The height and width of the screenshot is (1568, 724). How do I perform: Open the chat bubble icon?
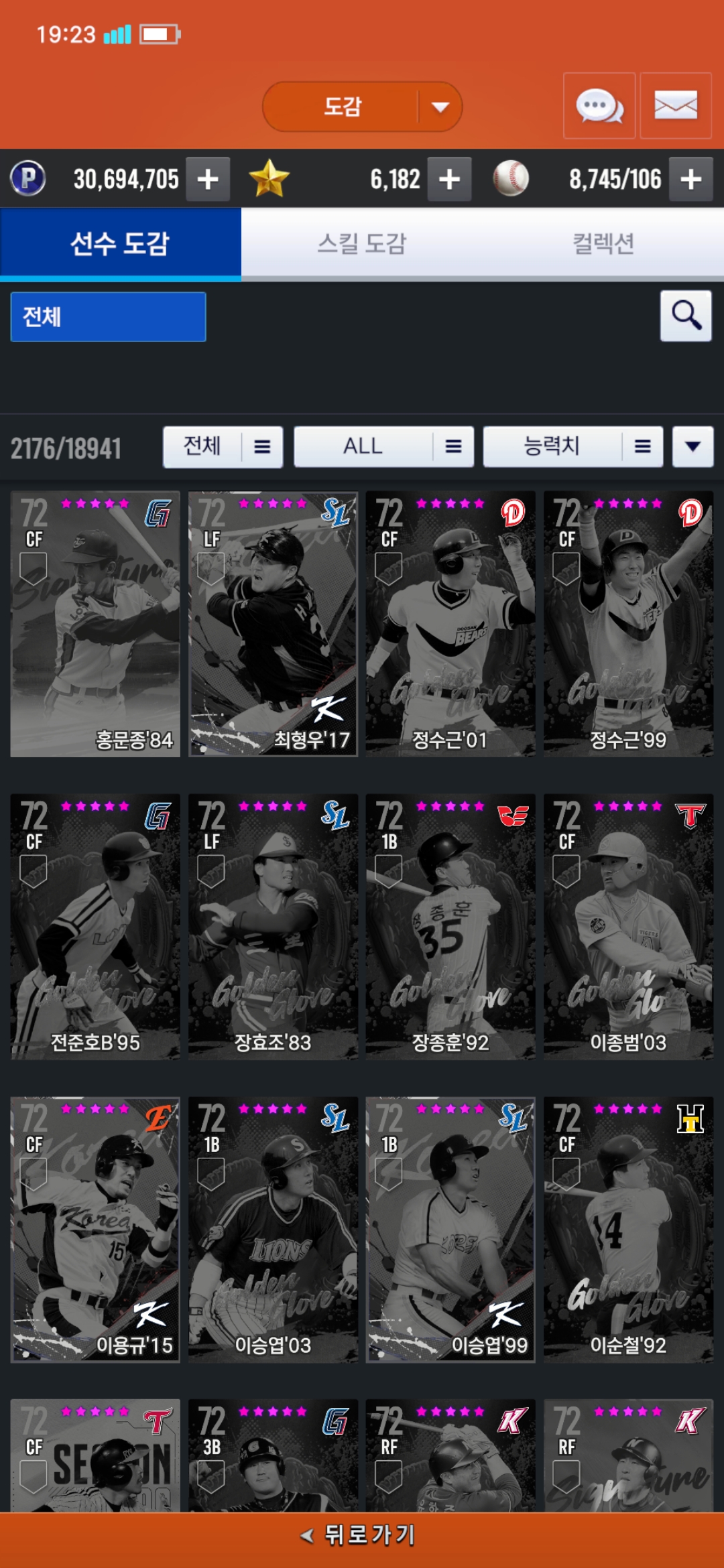(599, 106)
